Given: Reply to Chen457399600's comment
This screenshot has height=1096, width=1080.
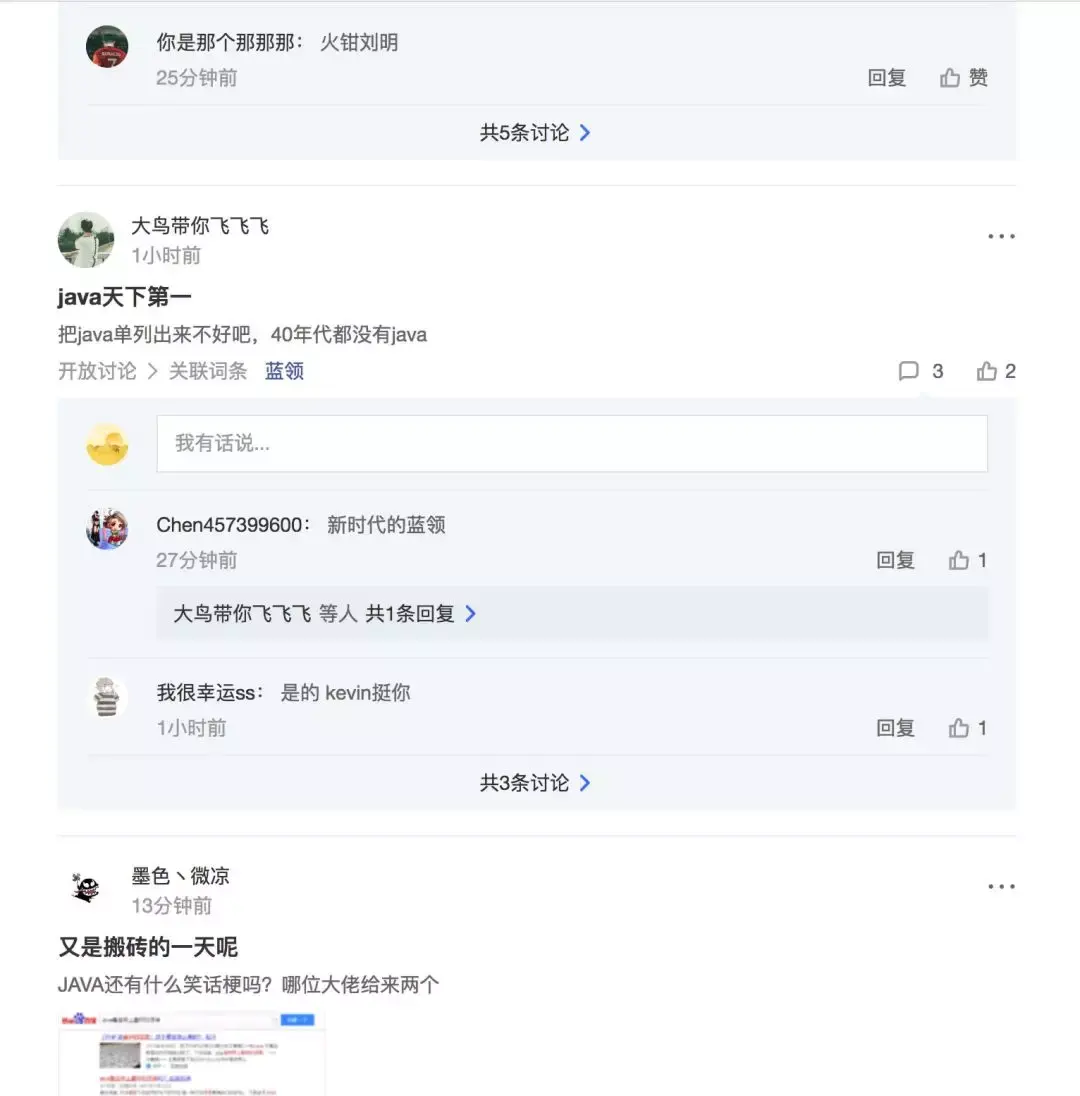Looking at the screenshot, I should (x=895, y=560).
